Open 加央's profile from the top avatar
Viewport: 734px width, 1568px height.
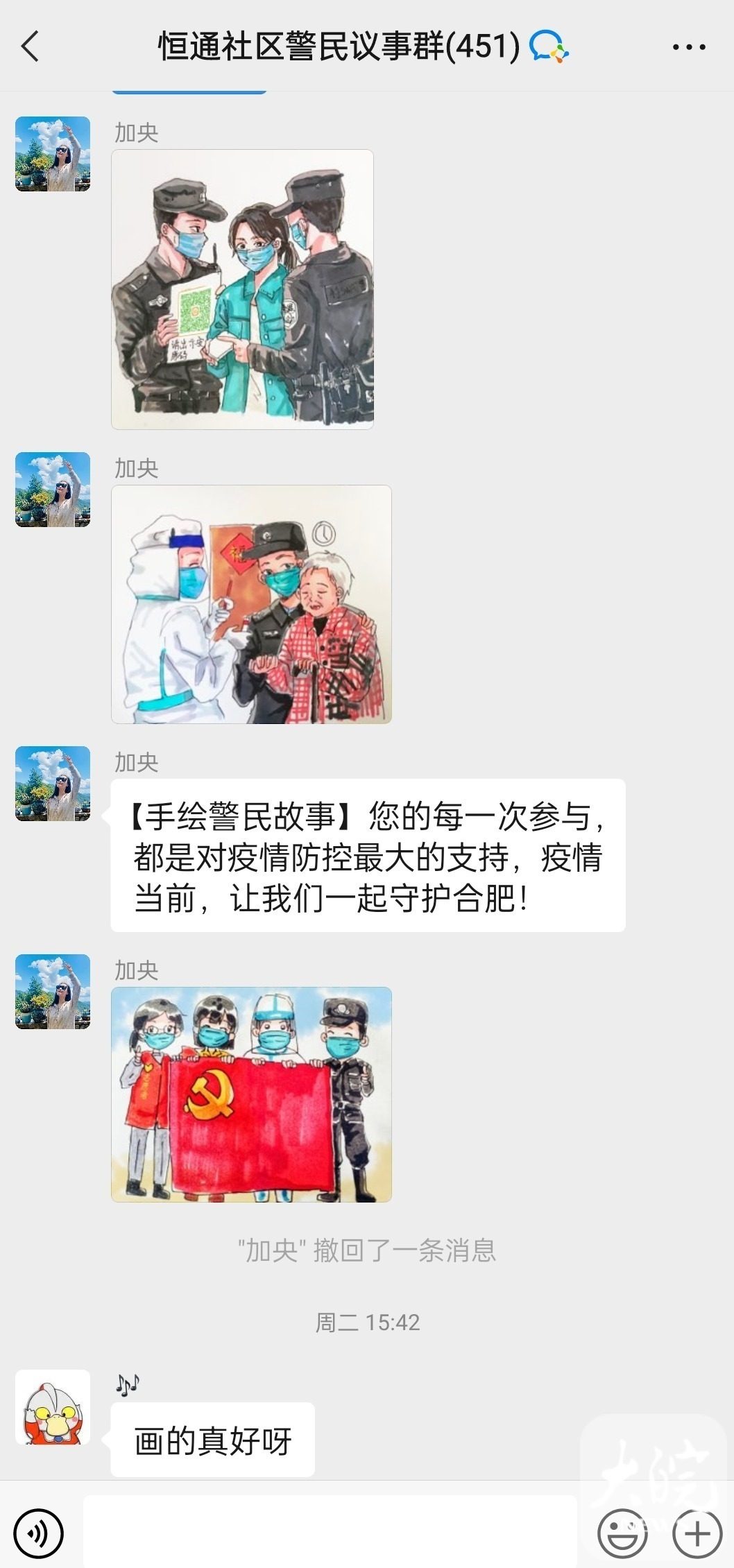click(53, 154)
